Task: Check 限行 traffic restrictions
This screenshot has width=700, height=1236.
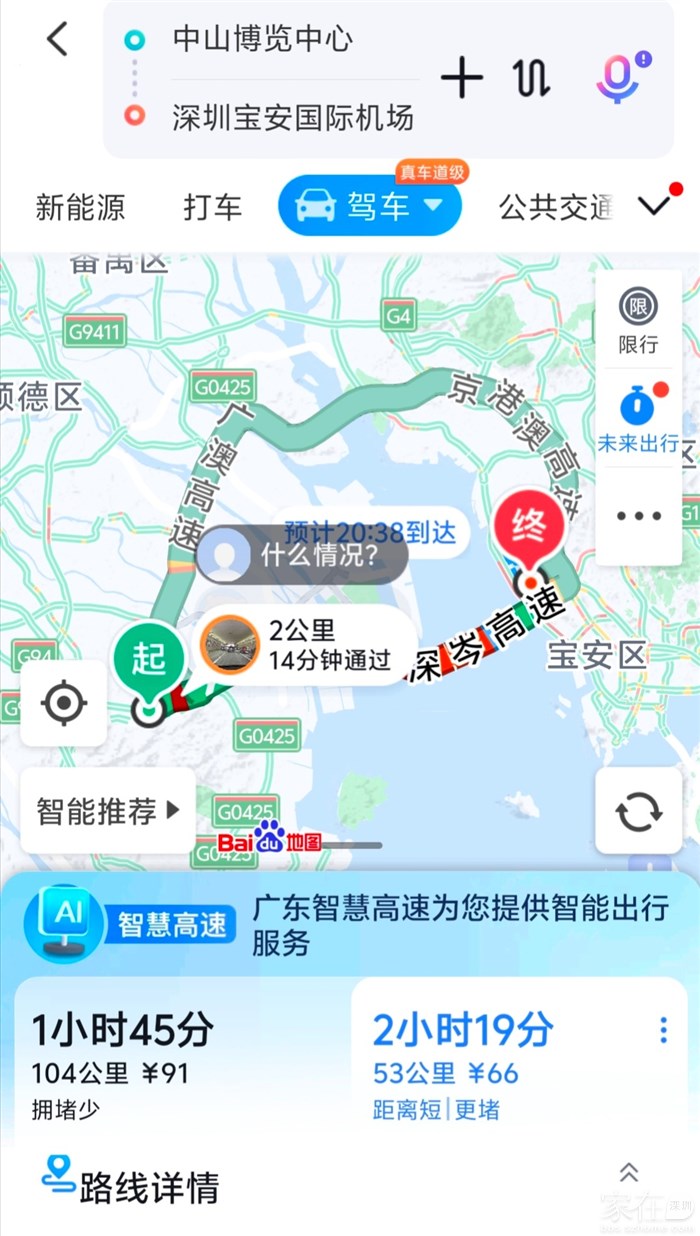Action: coord(638,320)
